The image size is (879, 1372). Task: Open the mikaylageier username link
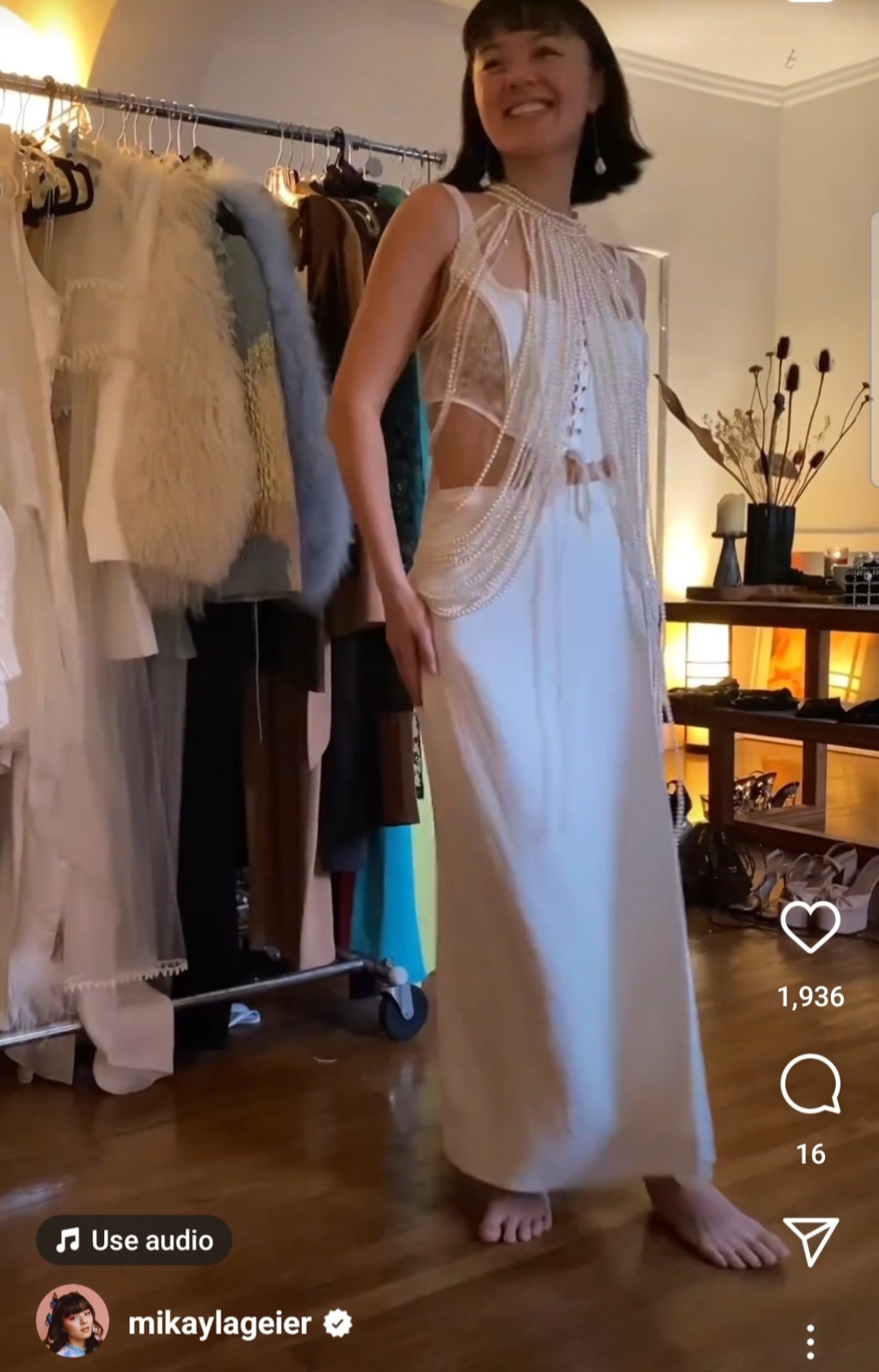click(220, 1324)
